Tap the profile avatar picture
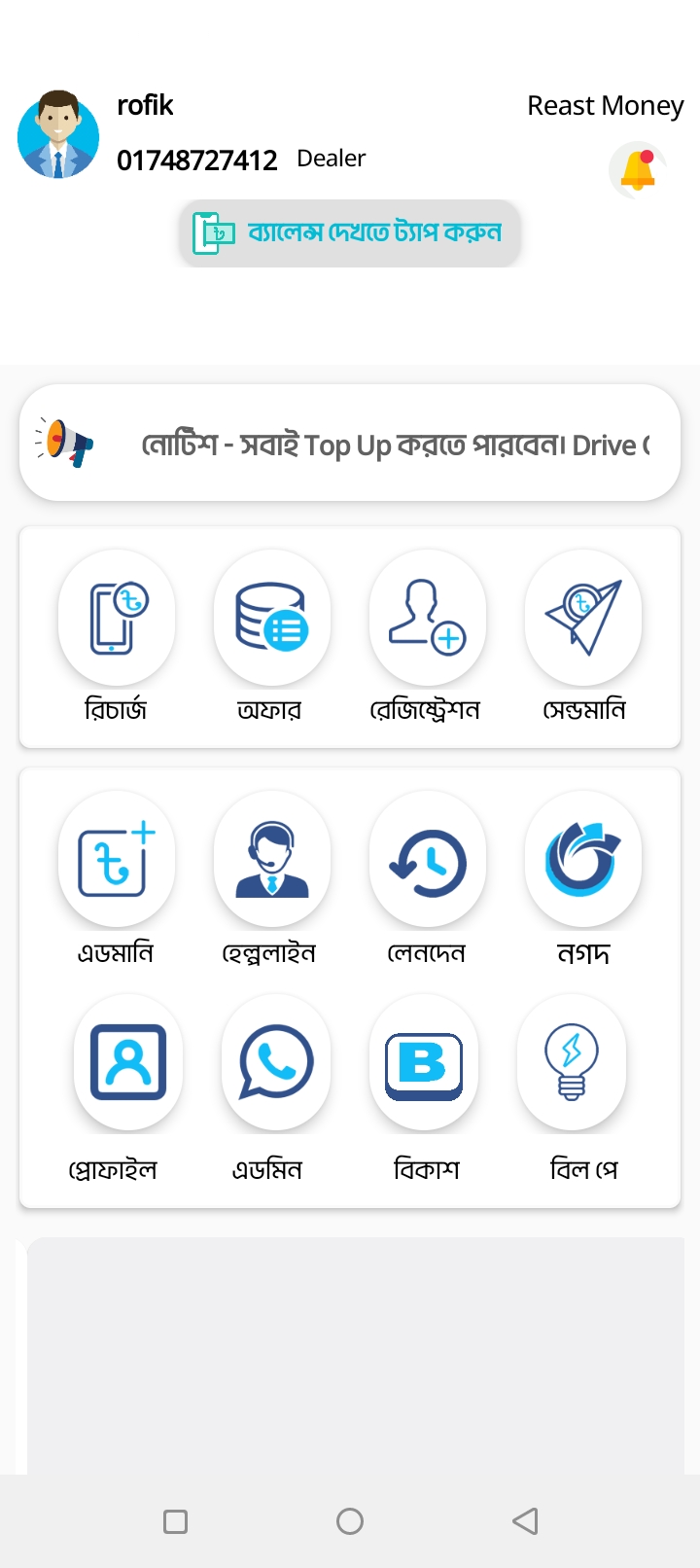The height and width of the screenshot is (1568, 700). point(58,134)
